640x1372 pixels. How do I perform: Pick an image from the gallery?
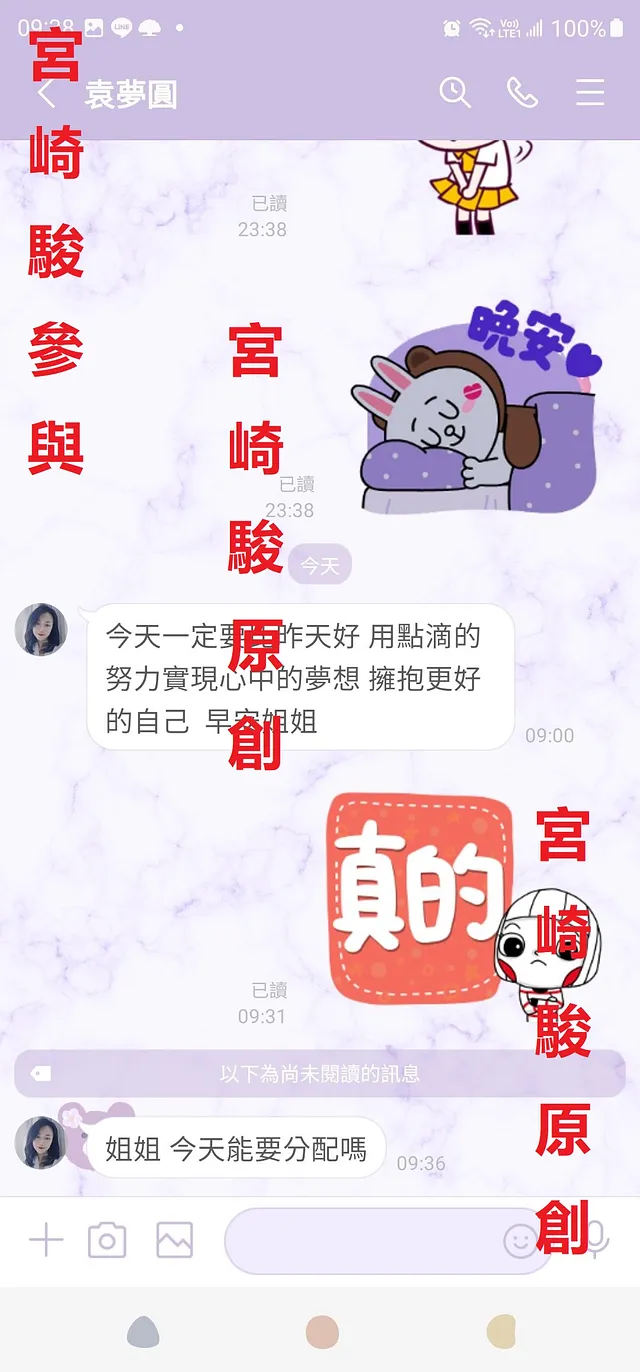174,1241
